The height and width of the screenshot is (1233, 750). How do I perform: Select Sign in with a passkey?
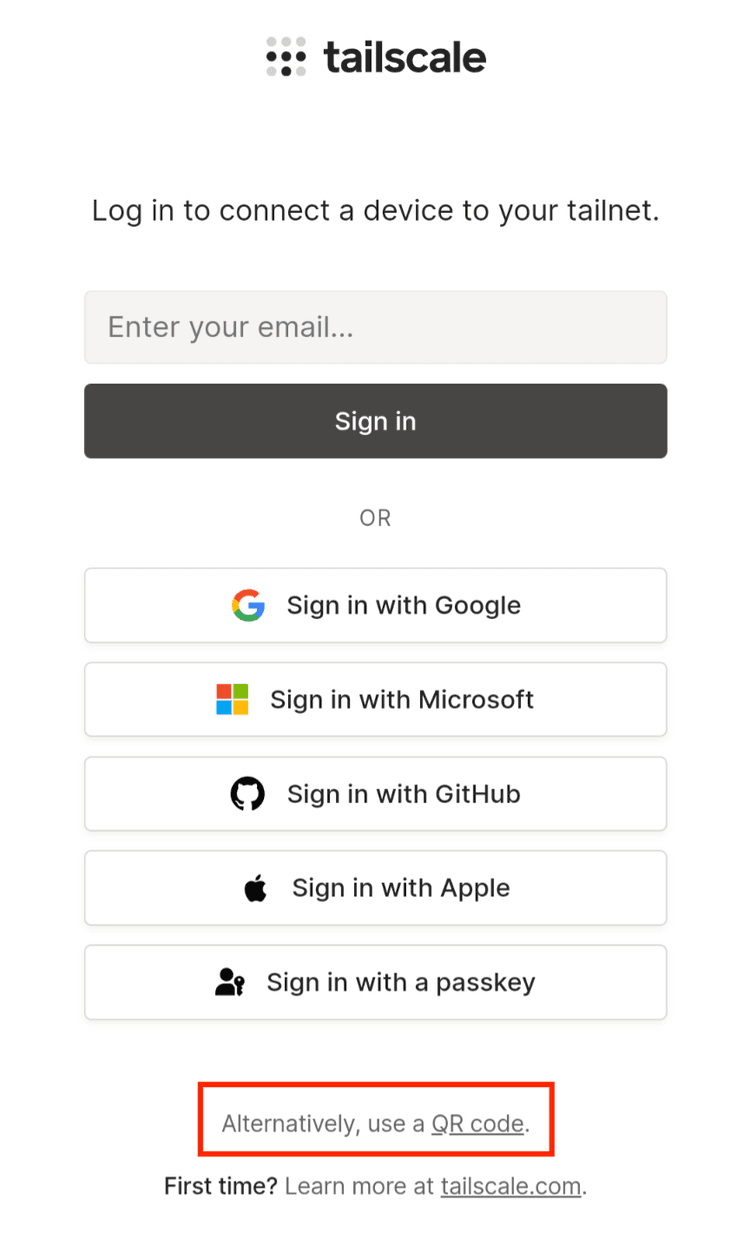375,981
